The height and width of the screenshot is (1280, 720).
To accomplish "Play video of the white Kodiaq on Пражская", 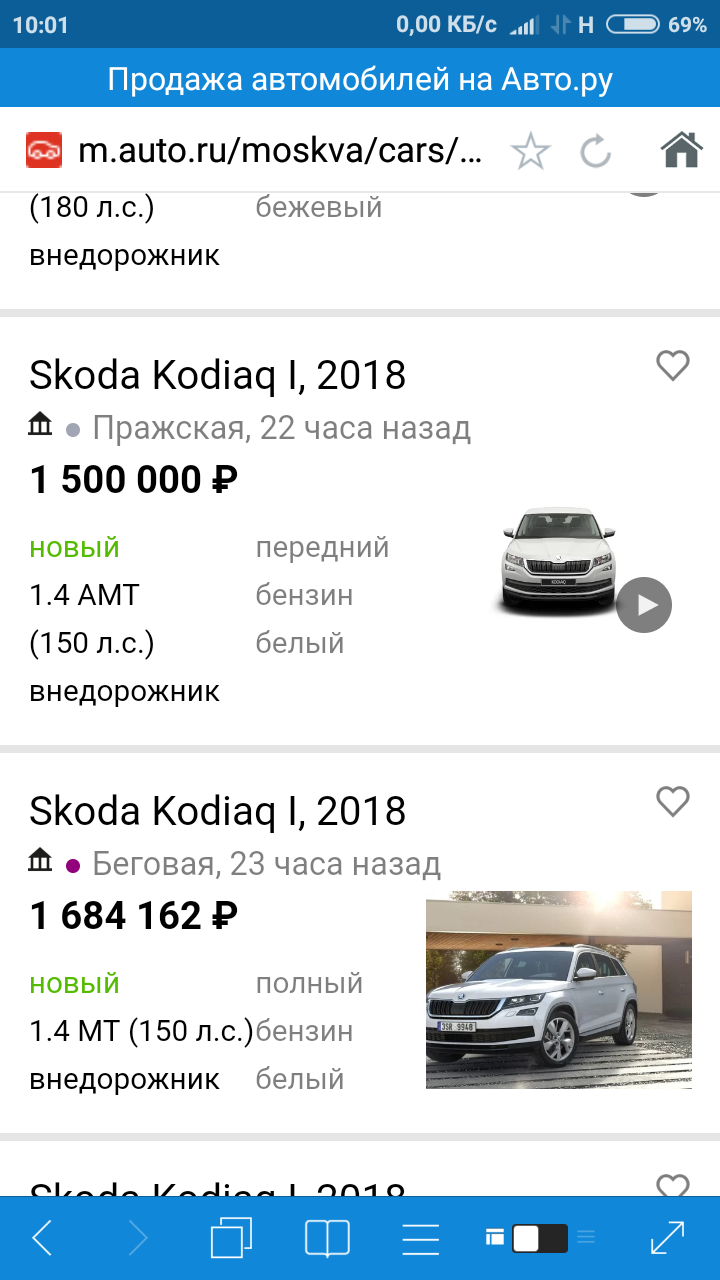I will (x=643, y=604).
